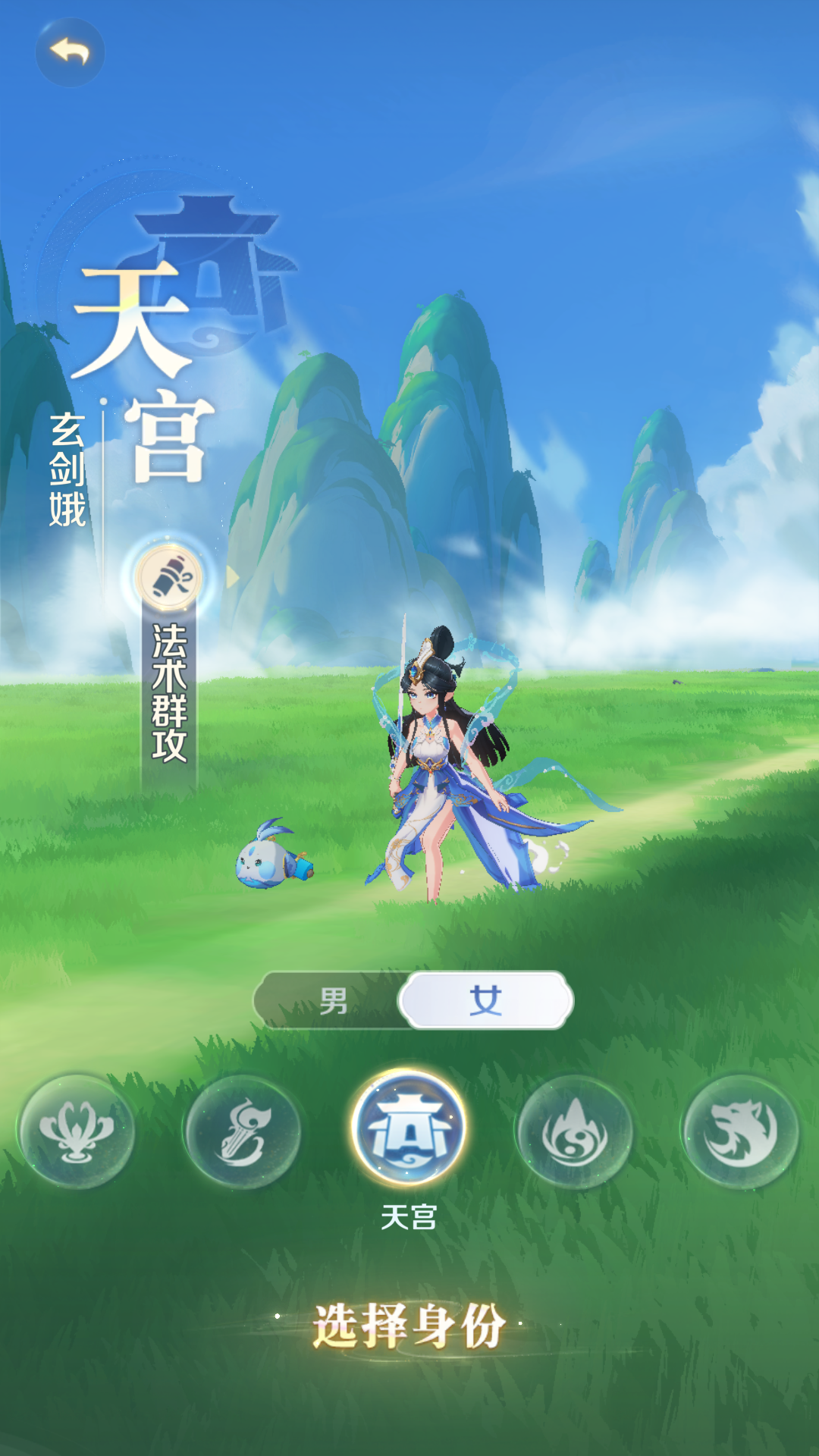Viewport: 819px width, 1456px height.
Task: Go back with the arrow button
Action: (70, 52)
